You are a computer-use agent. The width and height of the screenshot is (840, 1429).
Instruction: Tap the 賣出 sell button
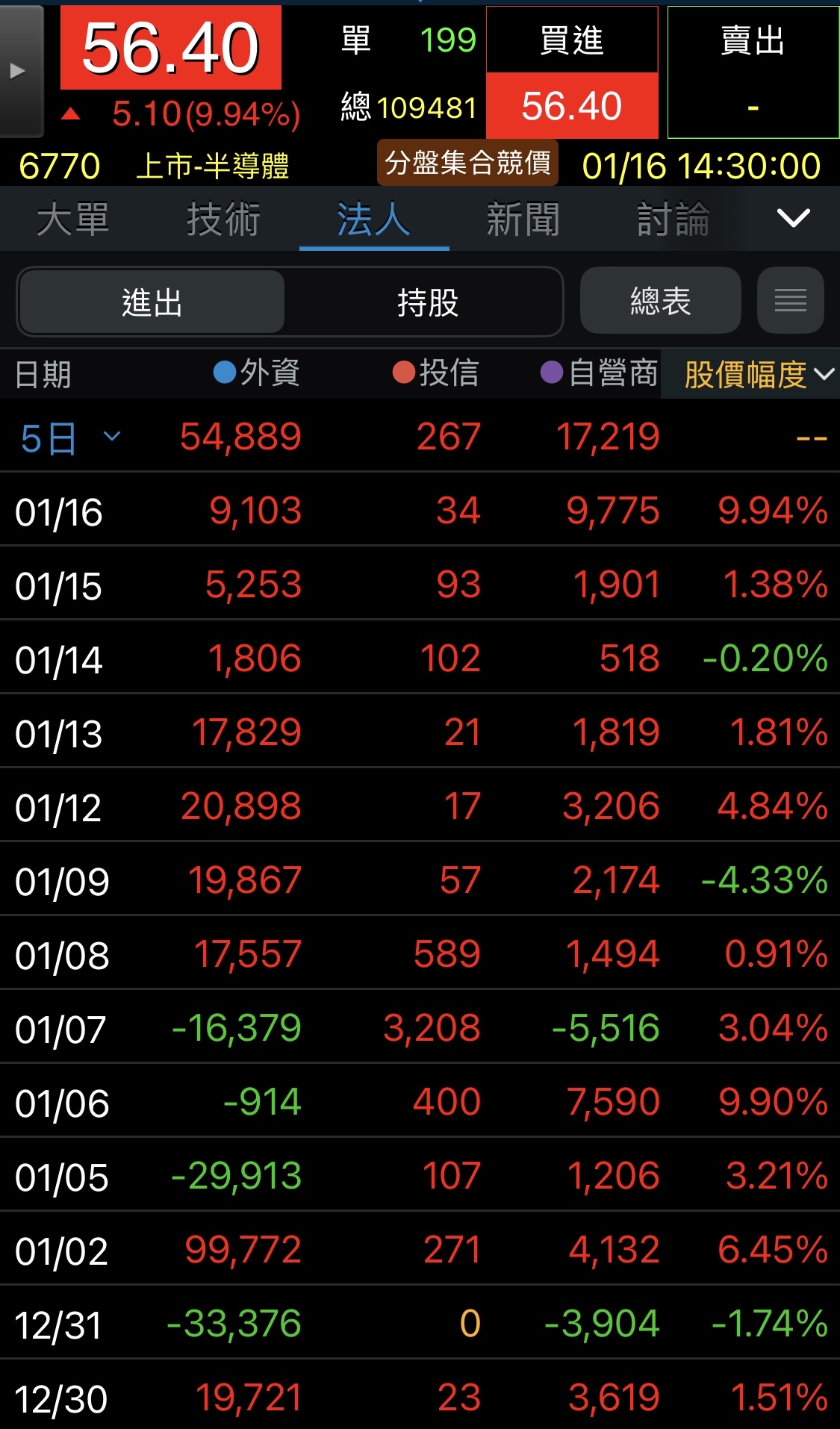pyautogui.click(x=753, y=72)
